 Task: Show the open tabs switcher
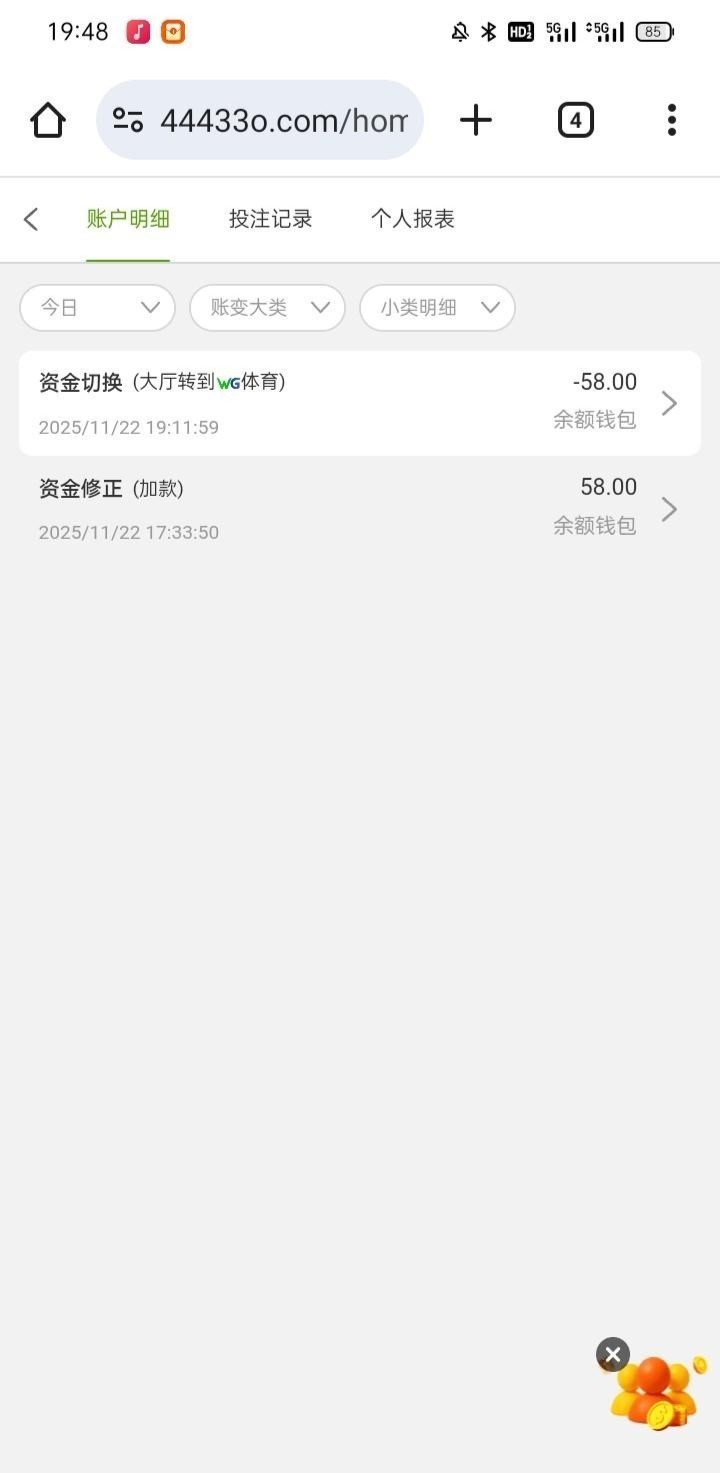pyautogui.click(x=575, y=120)
